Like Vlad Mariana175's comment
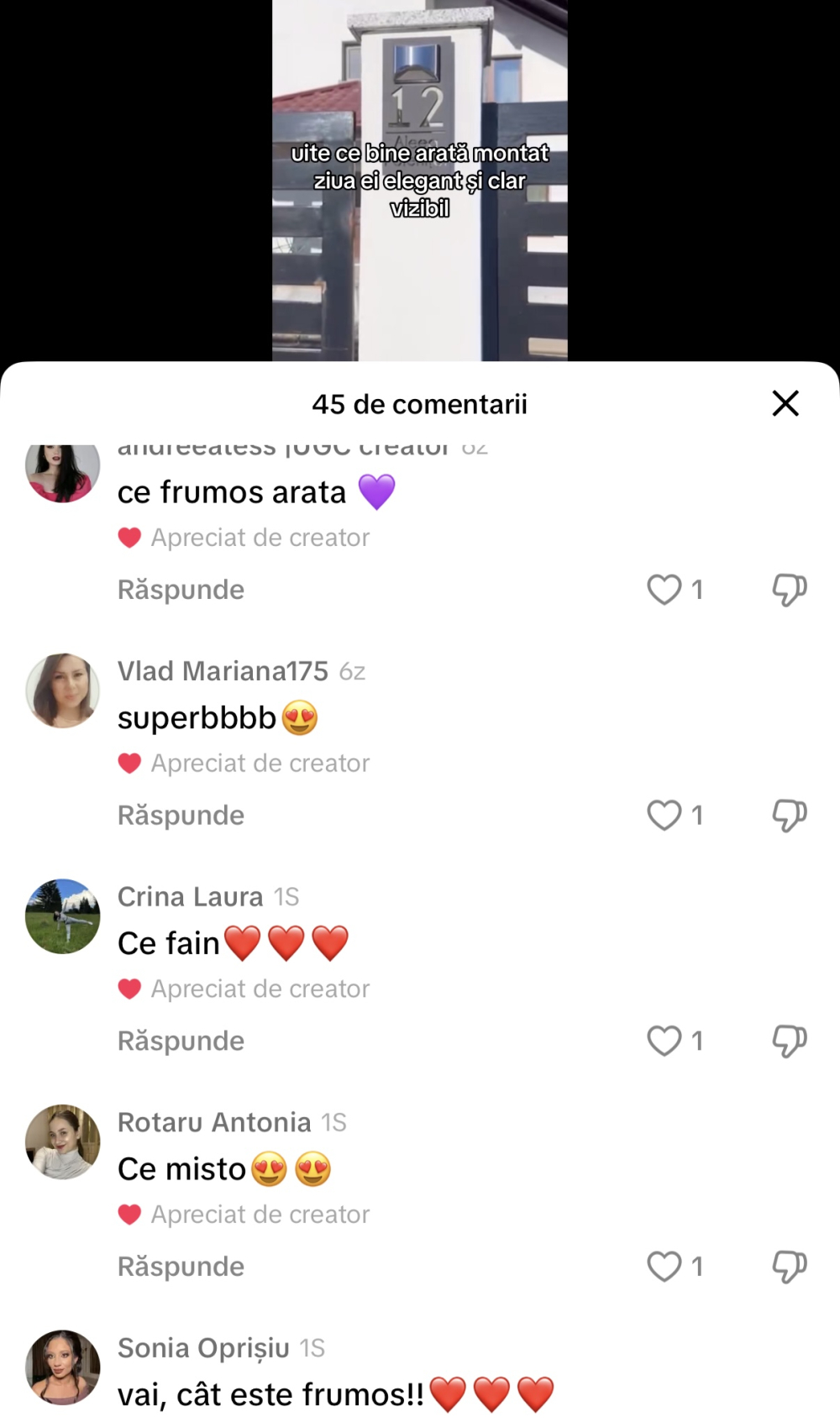The width and height of the screenshot is (840, 1422). coord(664,815)
